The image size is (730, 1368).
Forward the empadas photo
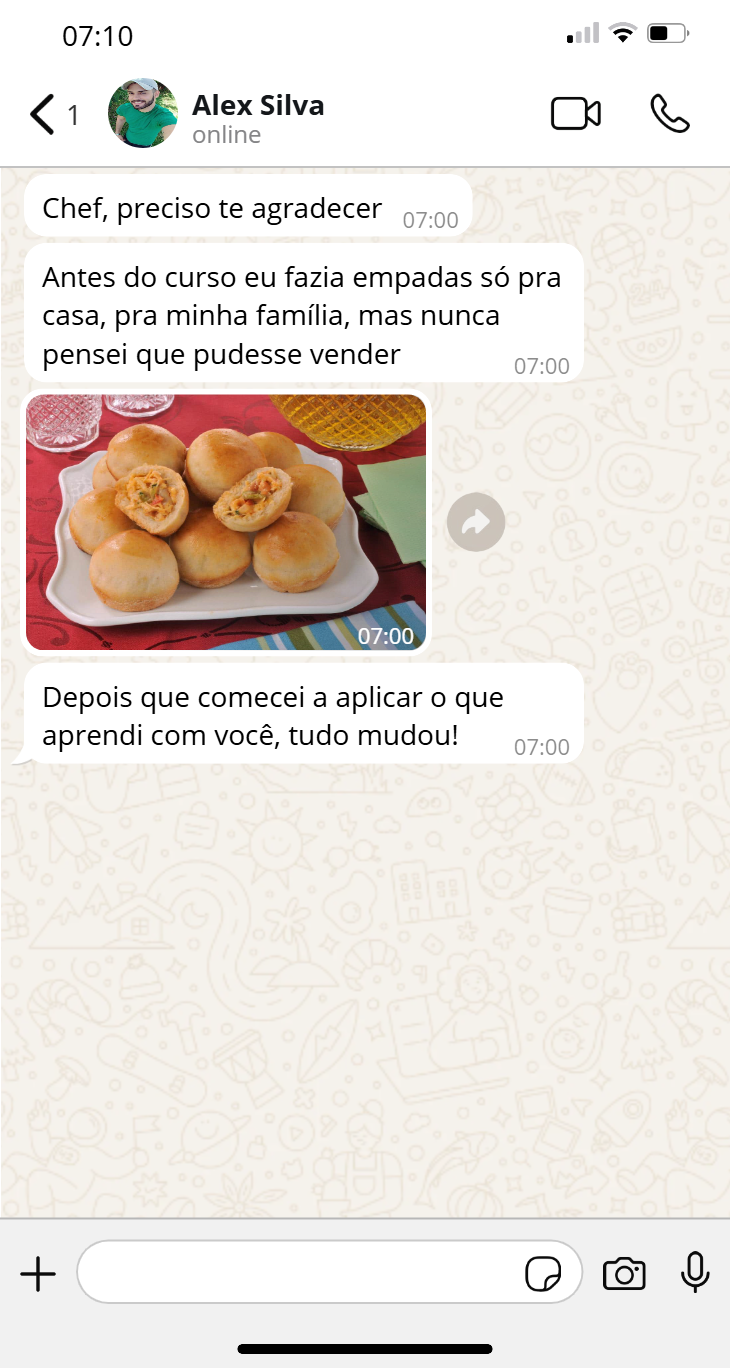click(476, 521)
